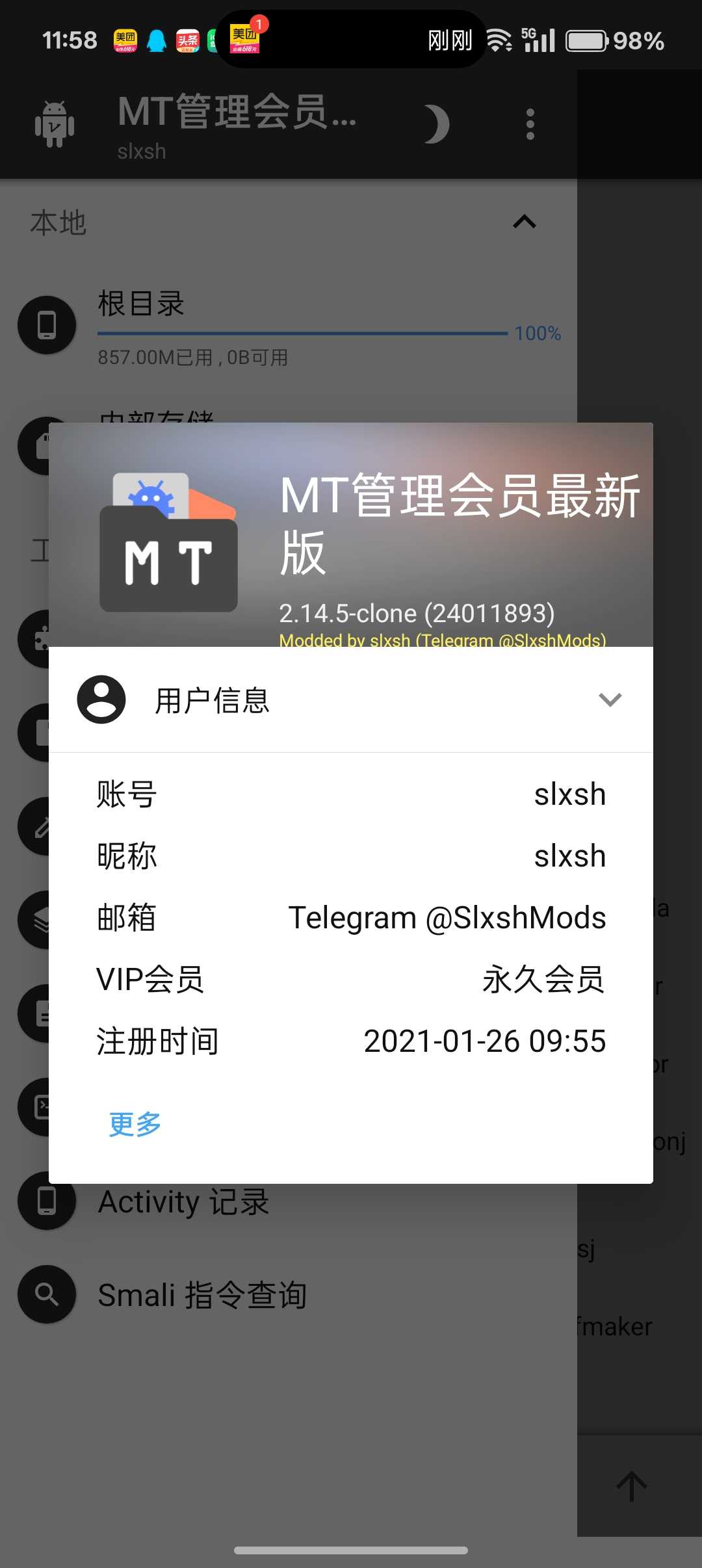Screen dimensions: 702x1568
Task: Open the three-dot overflow menu
Action: click(x=530, y=124)
